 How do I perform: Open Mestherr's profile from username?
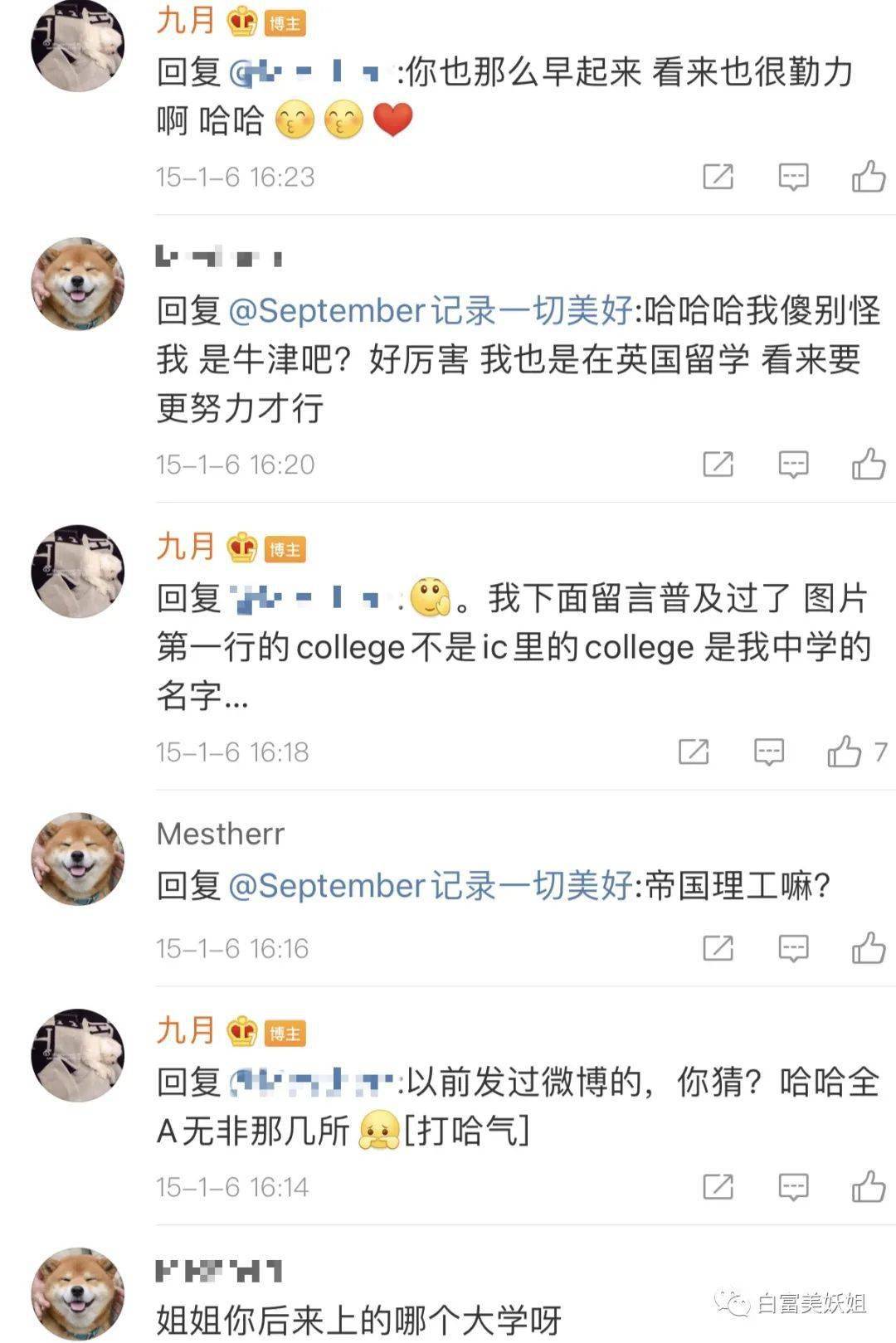(220, 834)
